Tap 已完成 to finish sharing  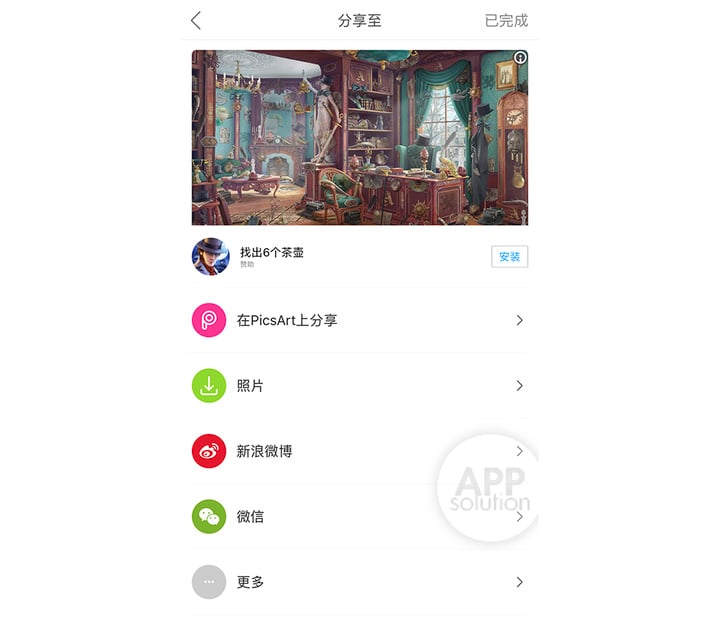505,20
